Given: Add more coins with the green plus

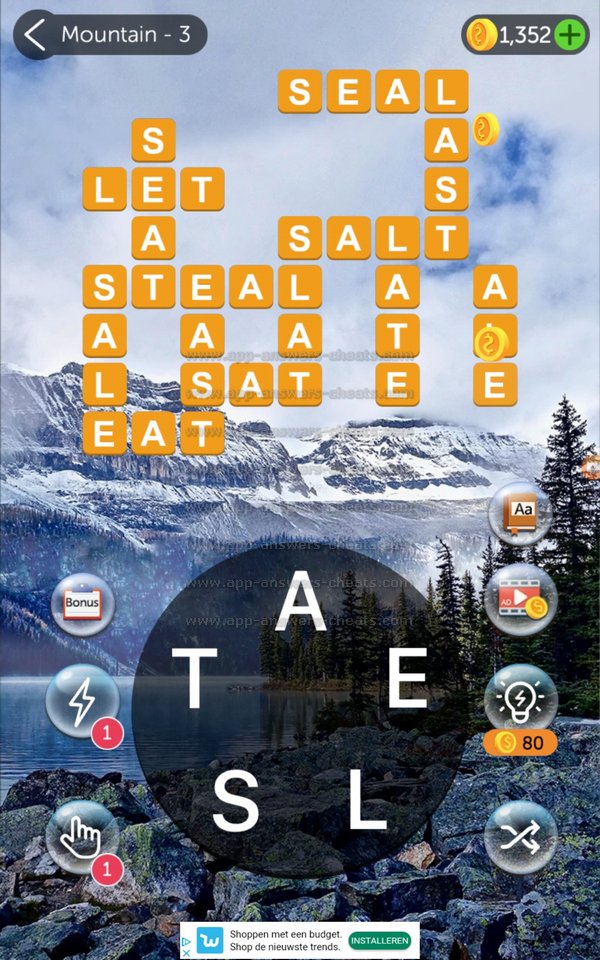Looking at the screenshot, I should 570,36.
